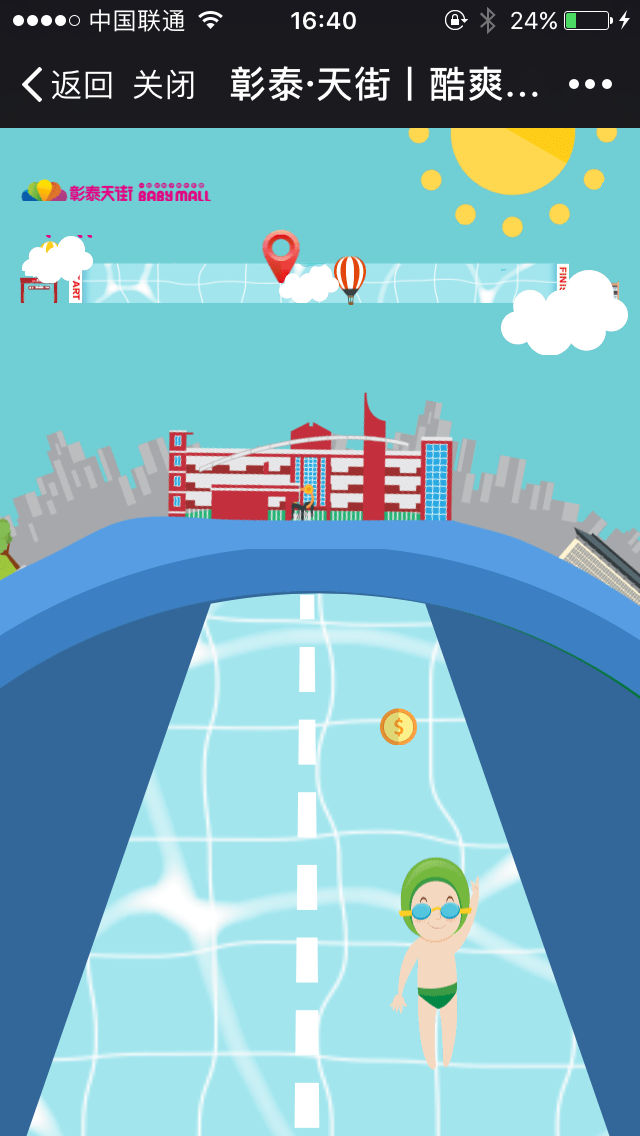Open the three-dot overflow menu

point(590,85)
